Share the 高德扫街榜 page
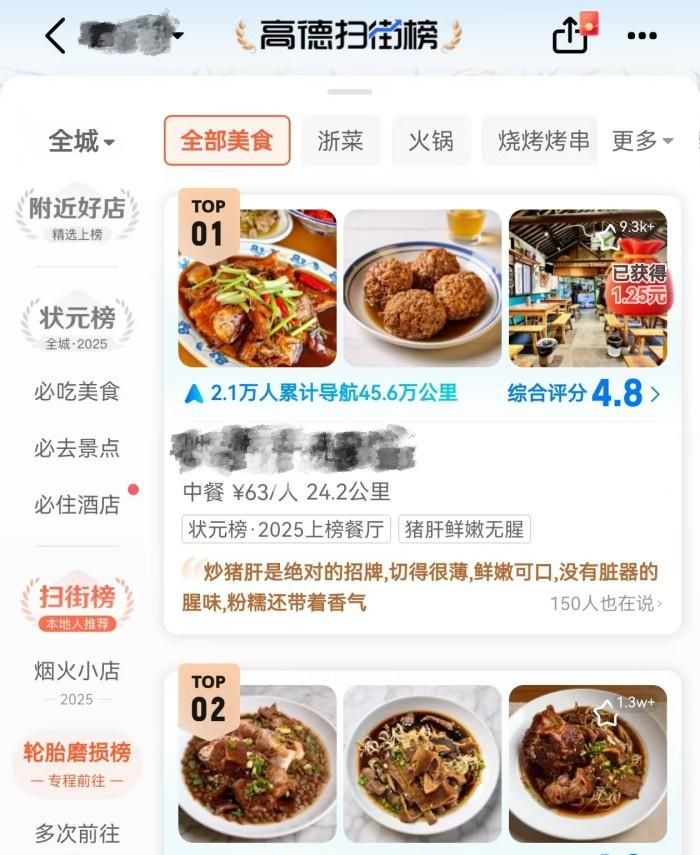 [x=570, y=36]
